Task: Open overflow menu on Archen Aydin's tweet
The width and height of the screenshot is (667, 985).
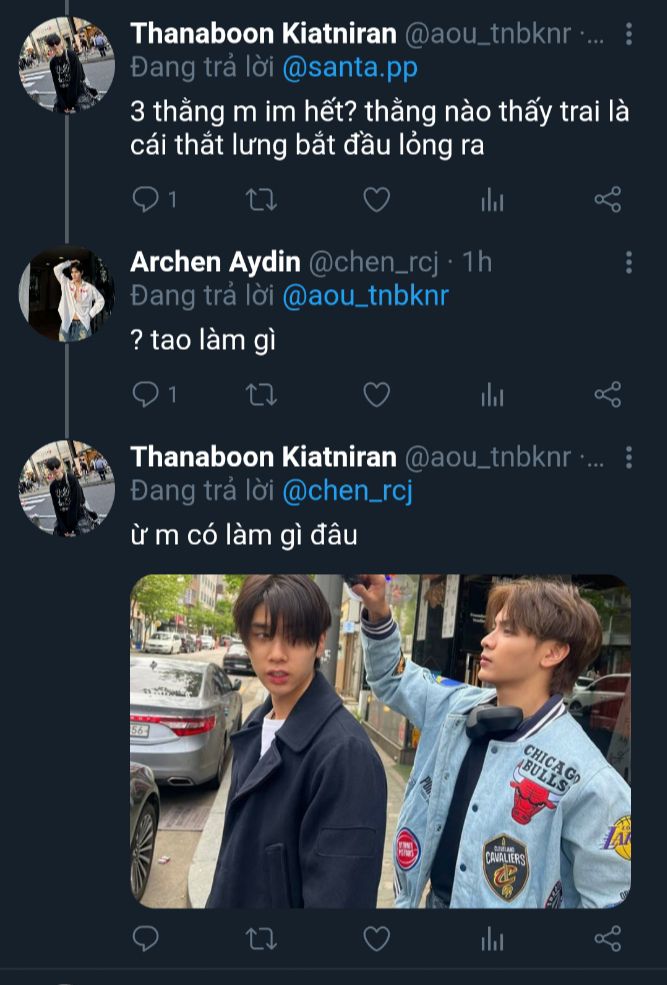Action: click(629, 262)
